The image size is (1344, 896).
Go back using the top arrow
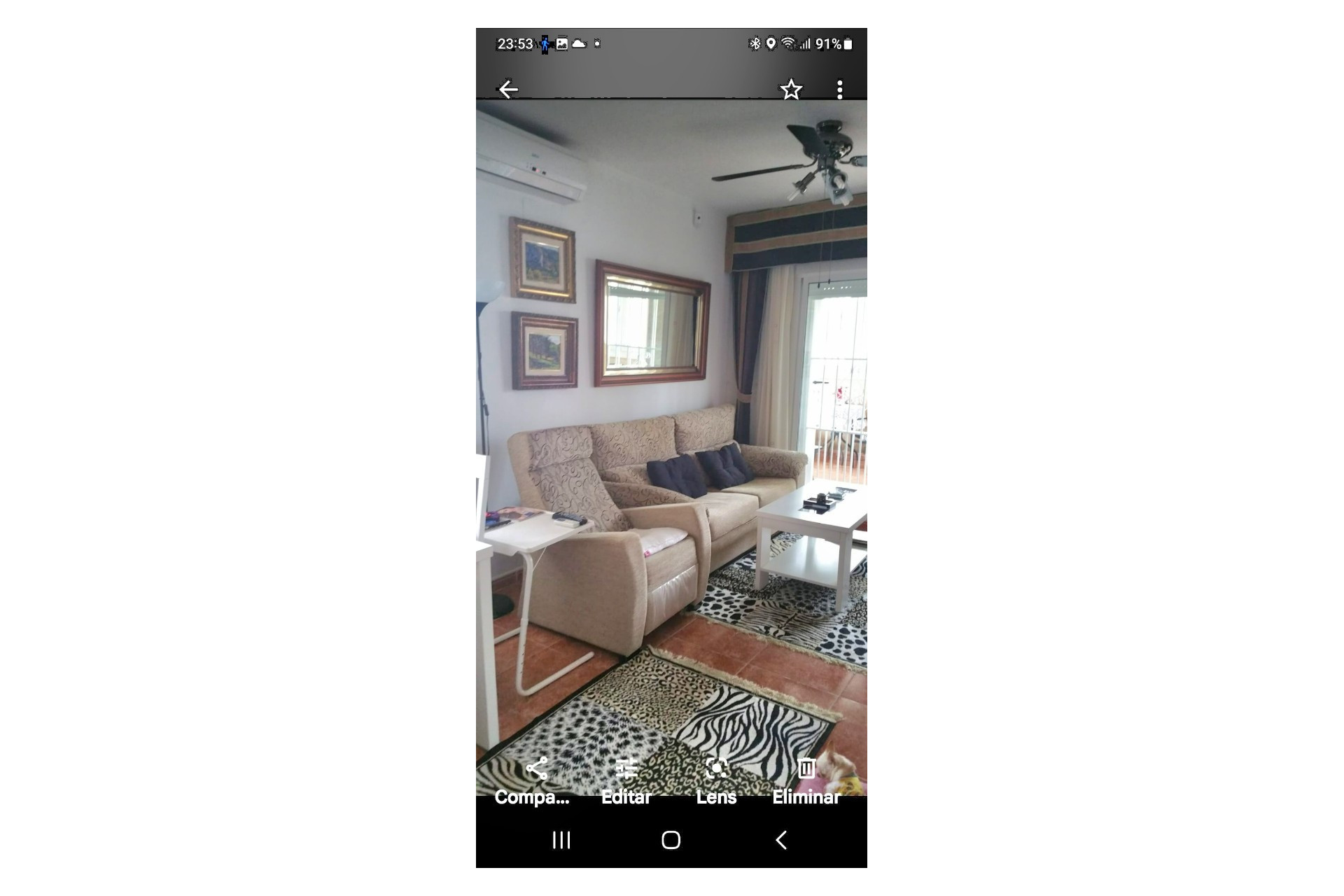[508, 89]
